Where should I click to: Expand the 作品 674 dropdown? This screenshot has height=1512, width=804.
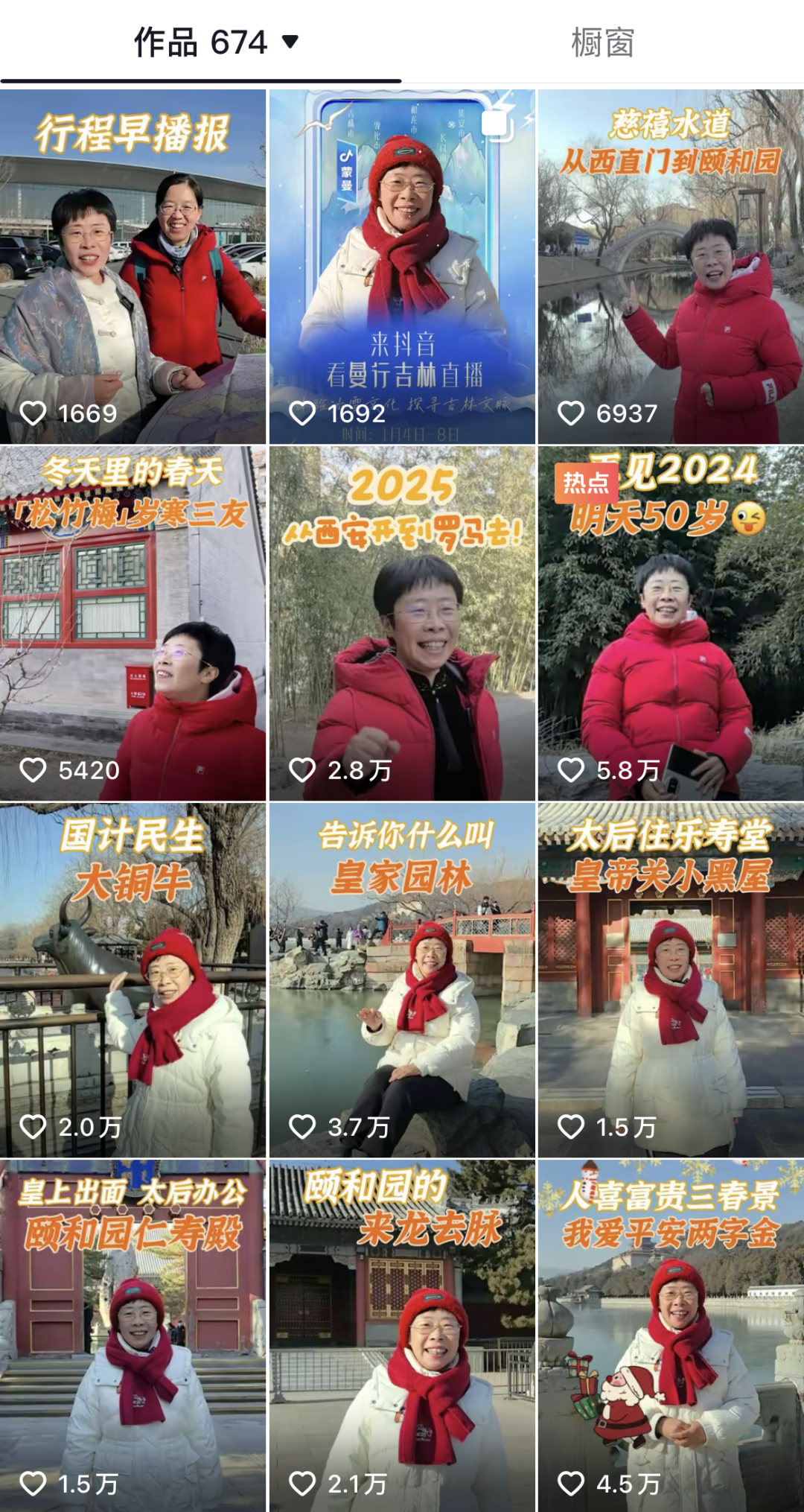point(216,42)
